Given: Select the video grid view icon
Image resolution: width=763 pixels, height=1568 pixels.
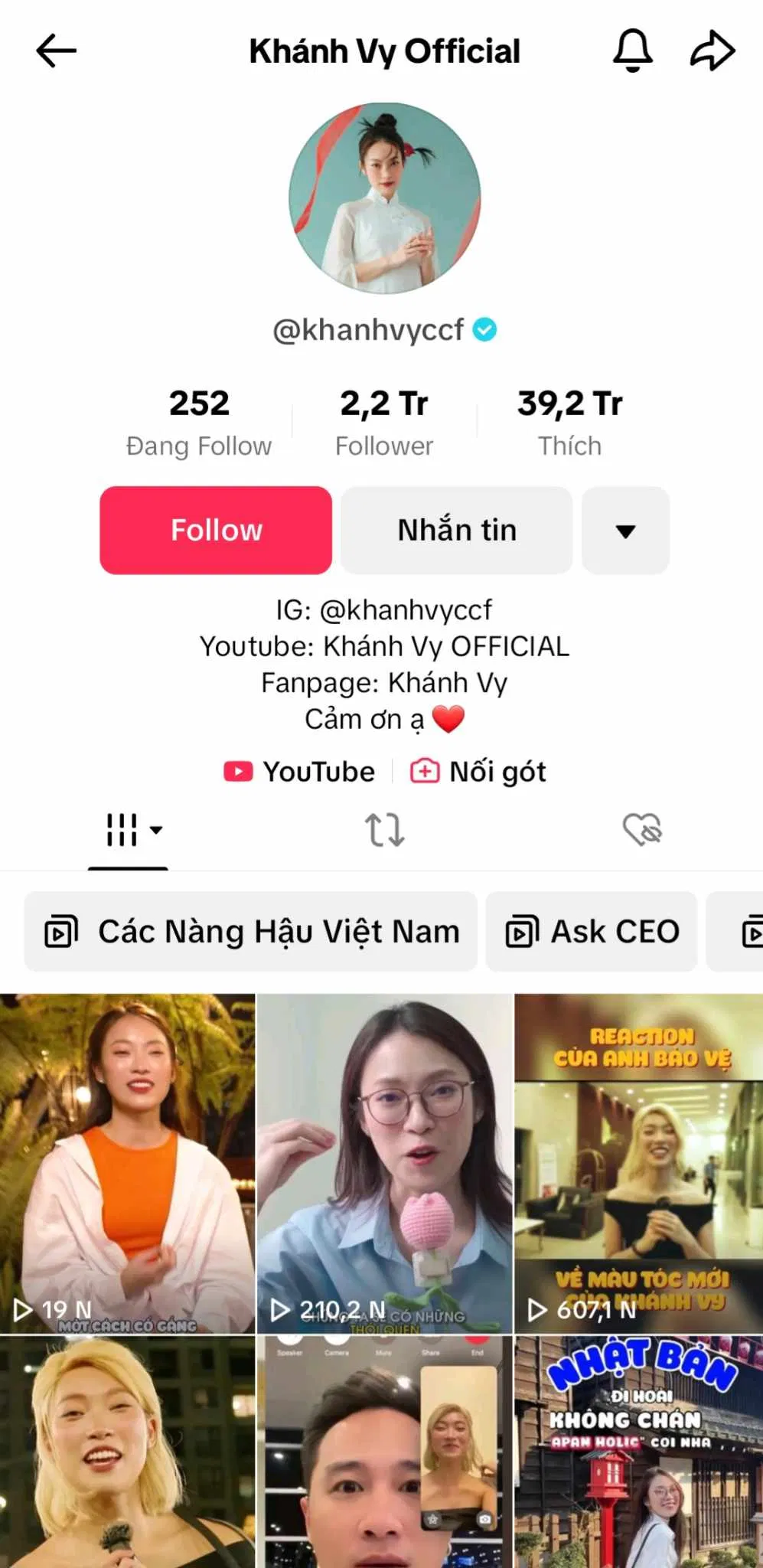Looking at the screenshot, I should coord(119,831).
